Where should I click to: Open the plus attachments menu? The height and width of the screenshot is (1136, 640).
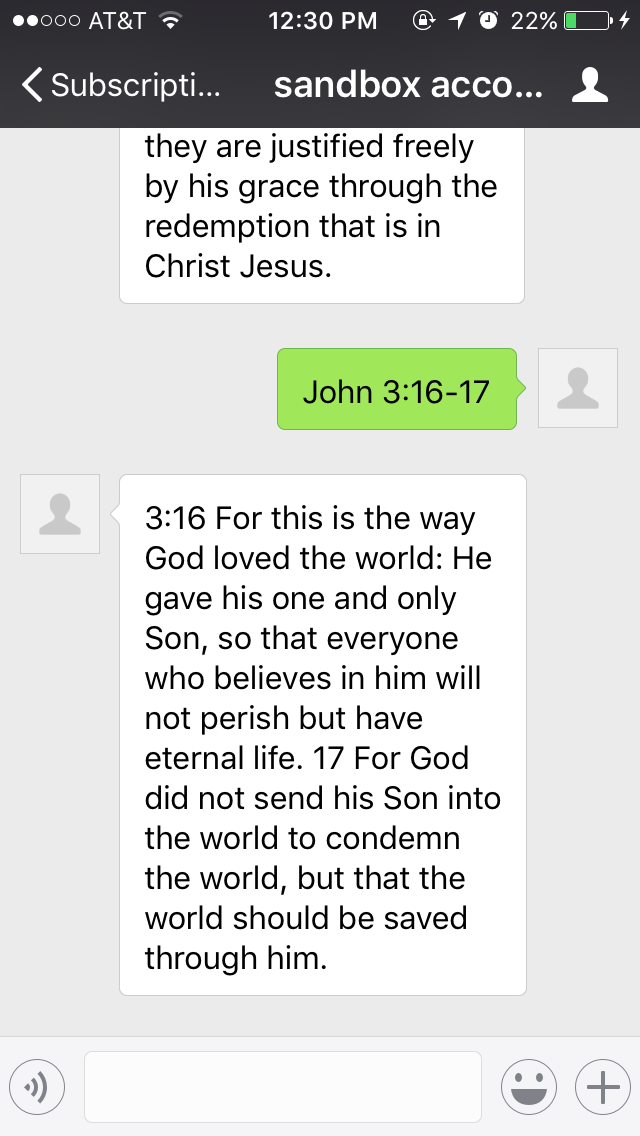pyautogui.click(x=602, y=1087)
